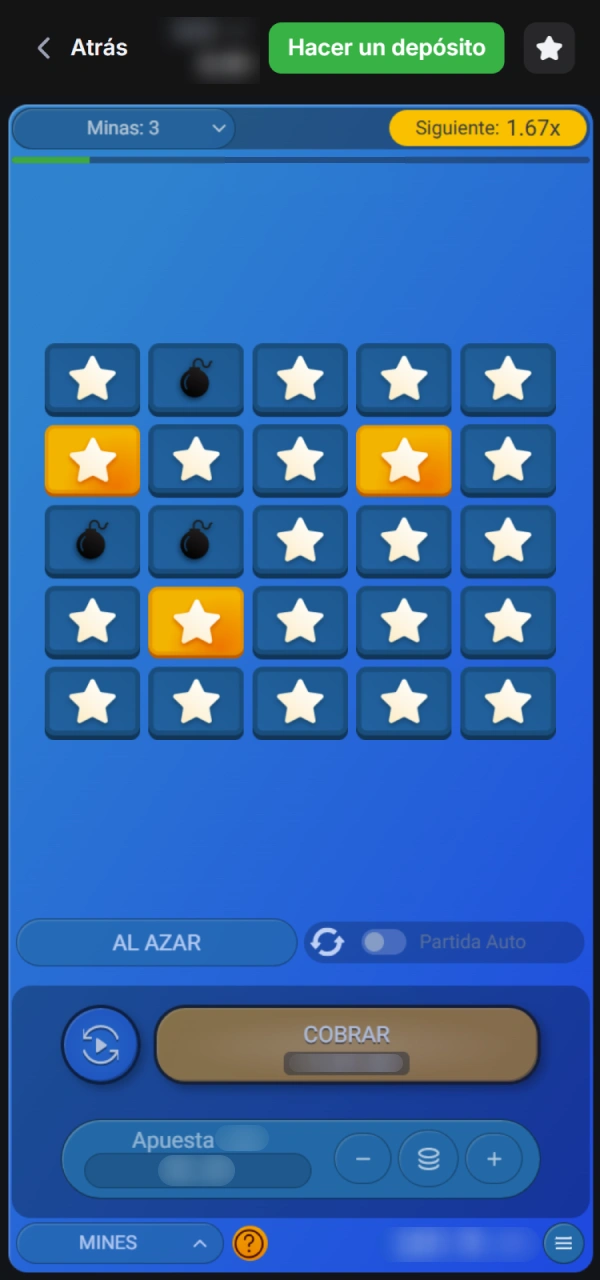This screenshot has height=1280, width=600.
Task: Add game to favorites with star icon
Action: 549,48
